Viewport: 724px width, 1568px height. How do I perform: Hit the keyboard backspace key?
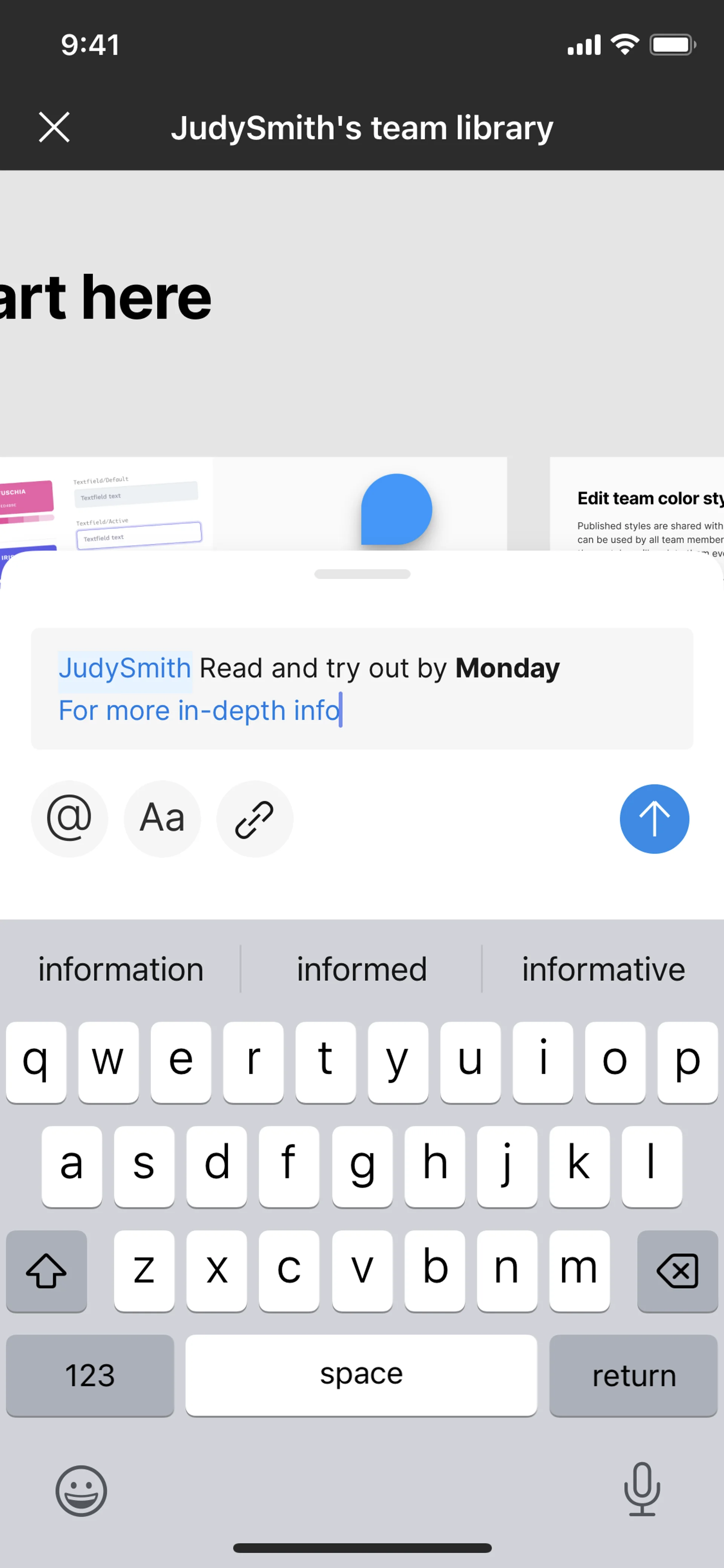(x=677, y=1270)
